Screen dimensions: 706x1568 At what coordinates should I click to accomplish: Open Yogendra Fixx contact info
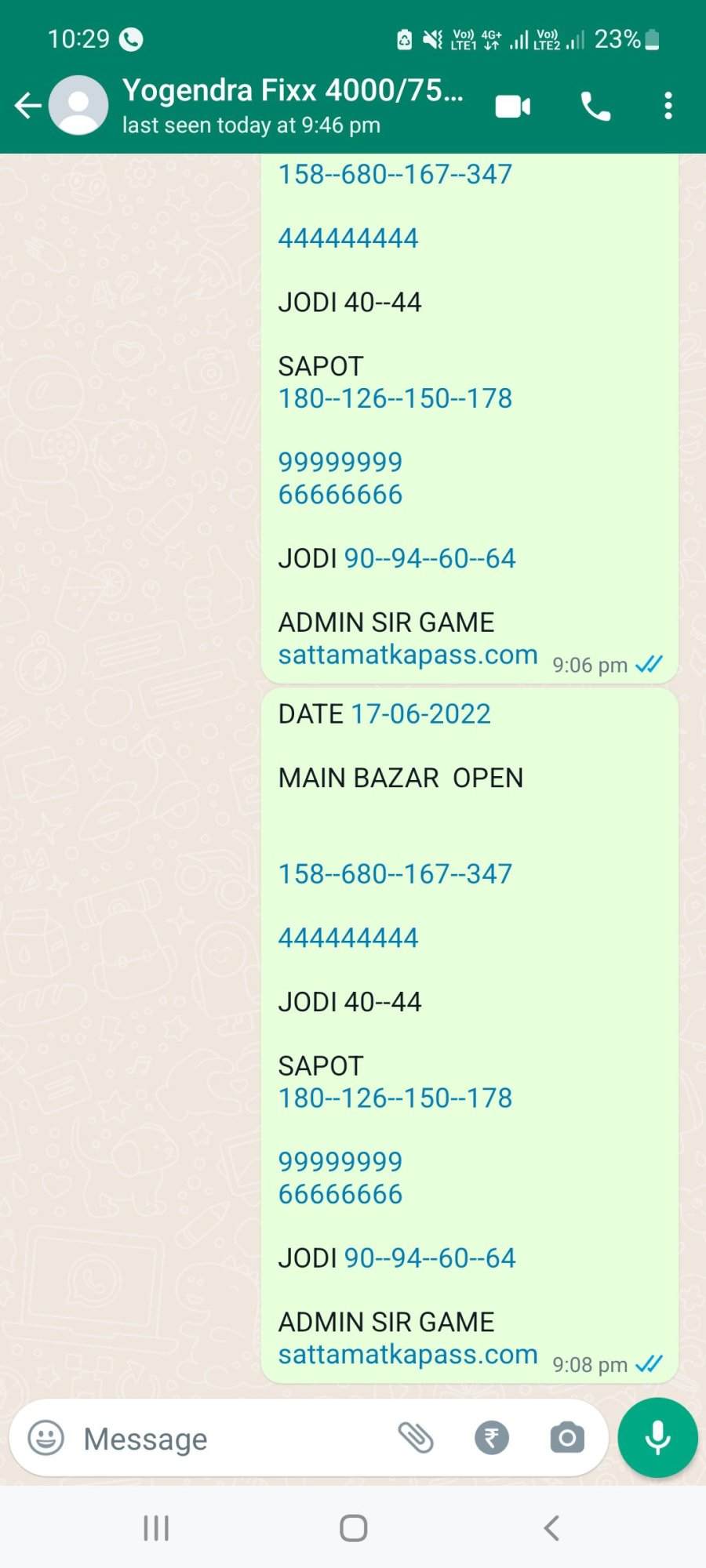click(293, 105)
